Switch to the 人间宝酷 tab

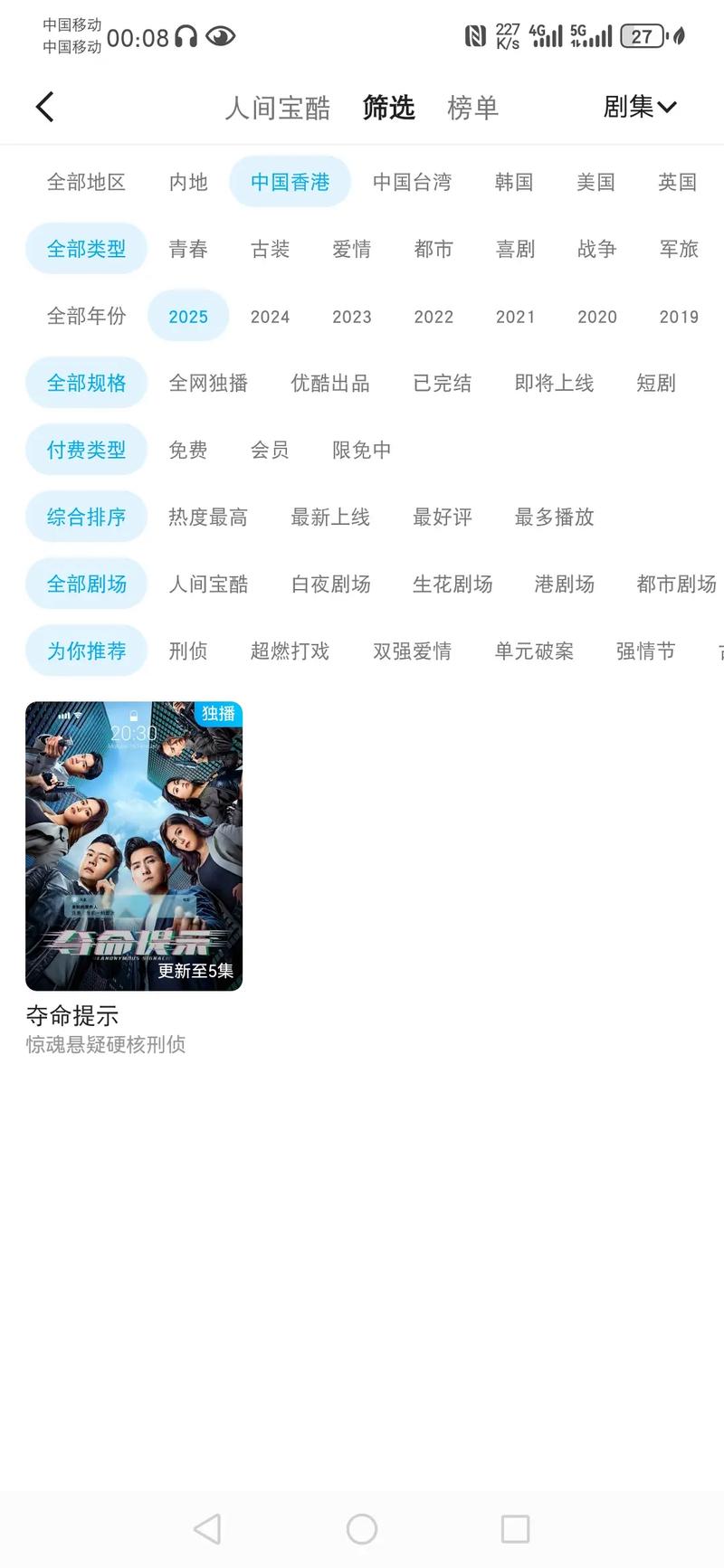tap(276, 107)
